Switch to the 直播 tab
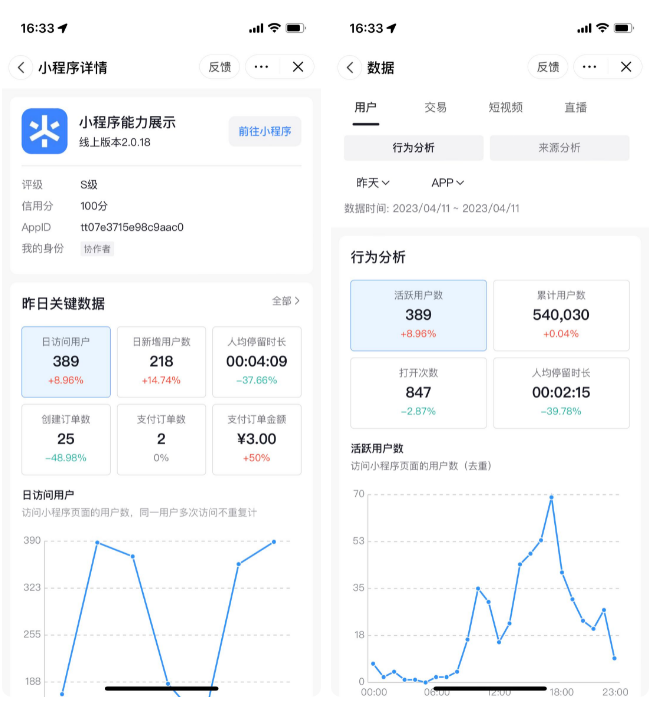 [575, 107]
